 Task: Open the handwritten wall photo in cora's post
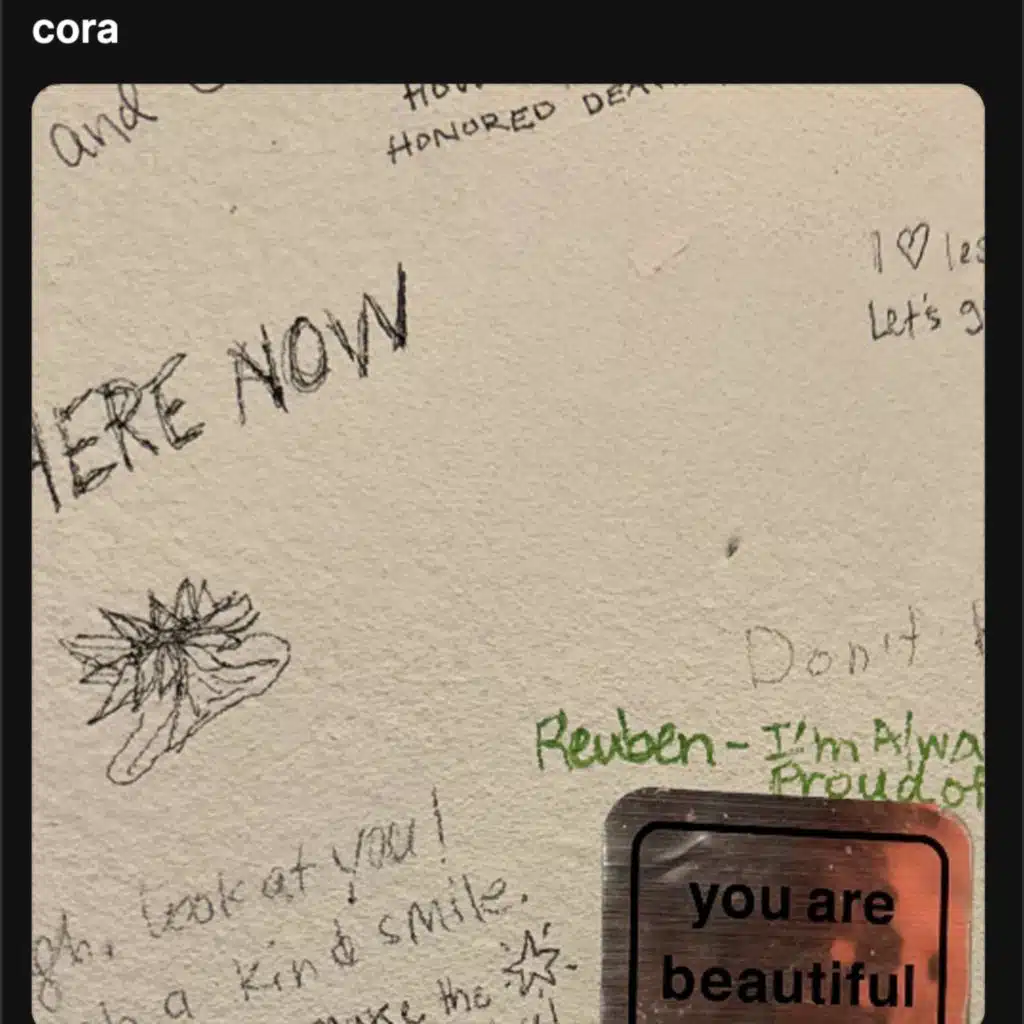pyautogui.click(x=508, y=554)
